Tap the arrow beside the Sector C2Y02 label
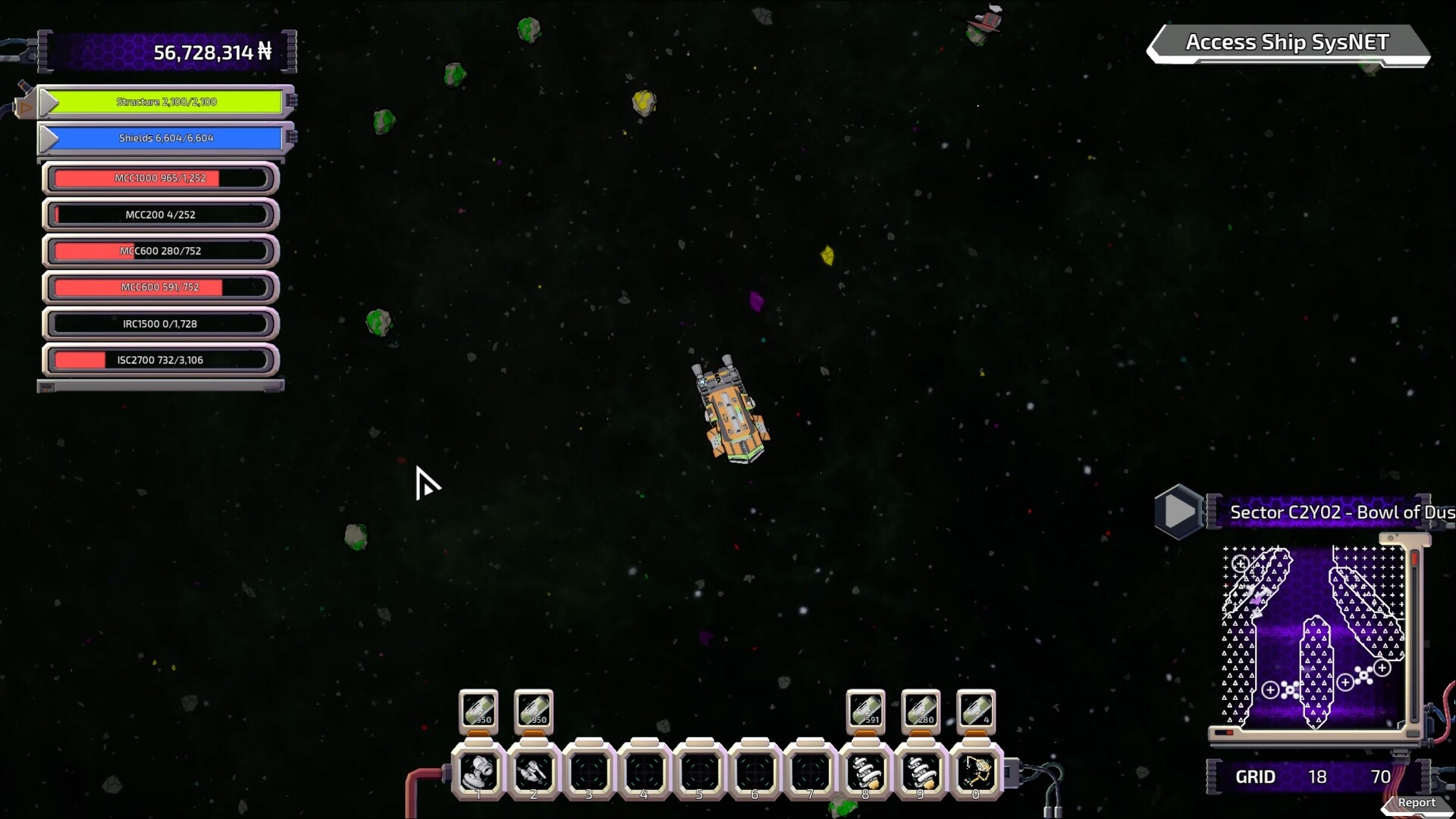 (x=1178, y=512)
